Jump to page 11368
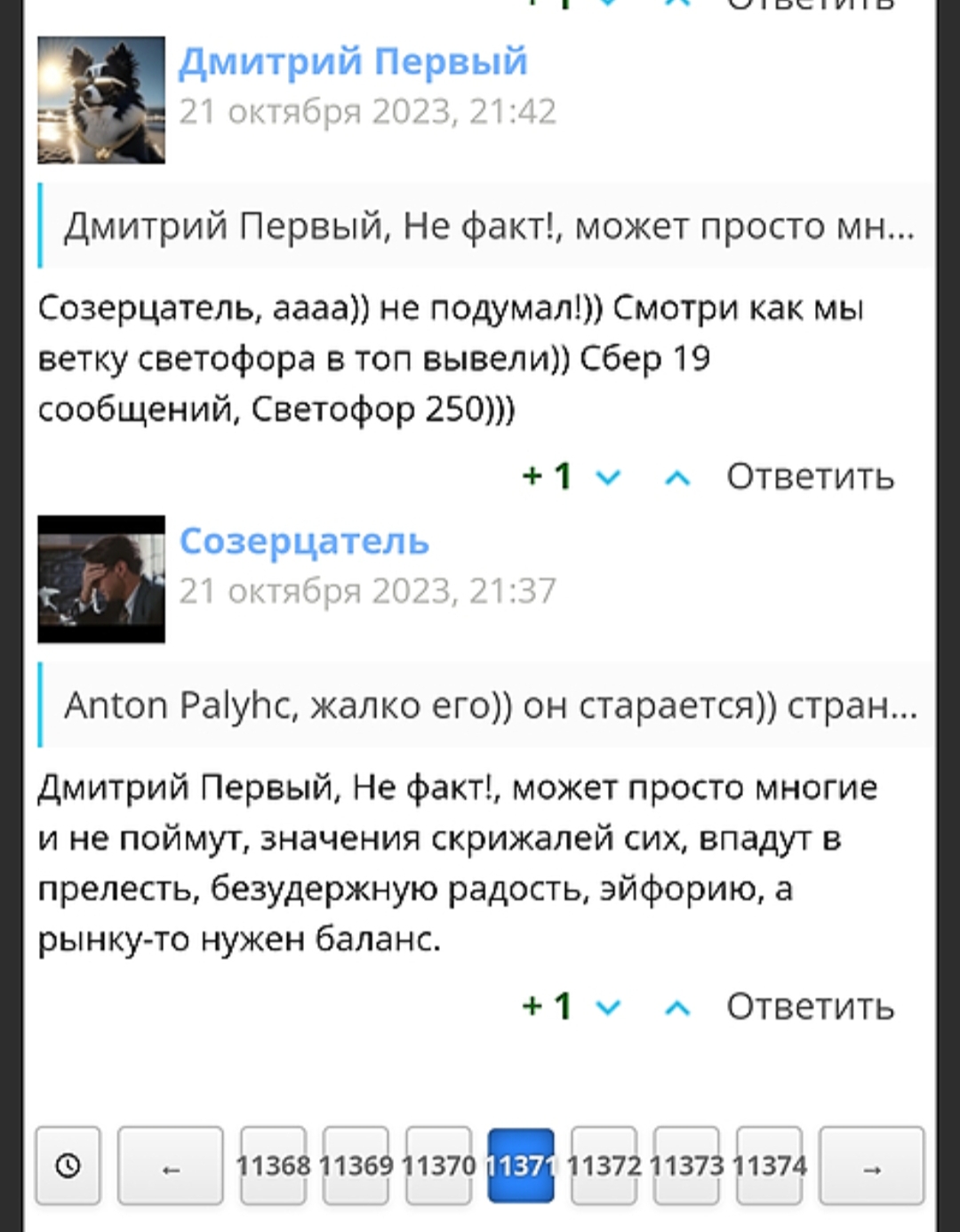This screenshot has width=960, height=1232. click(273, 1165)
